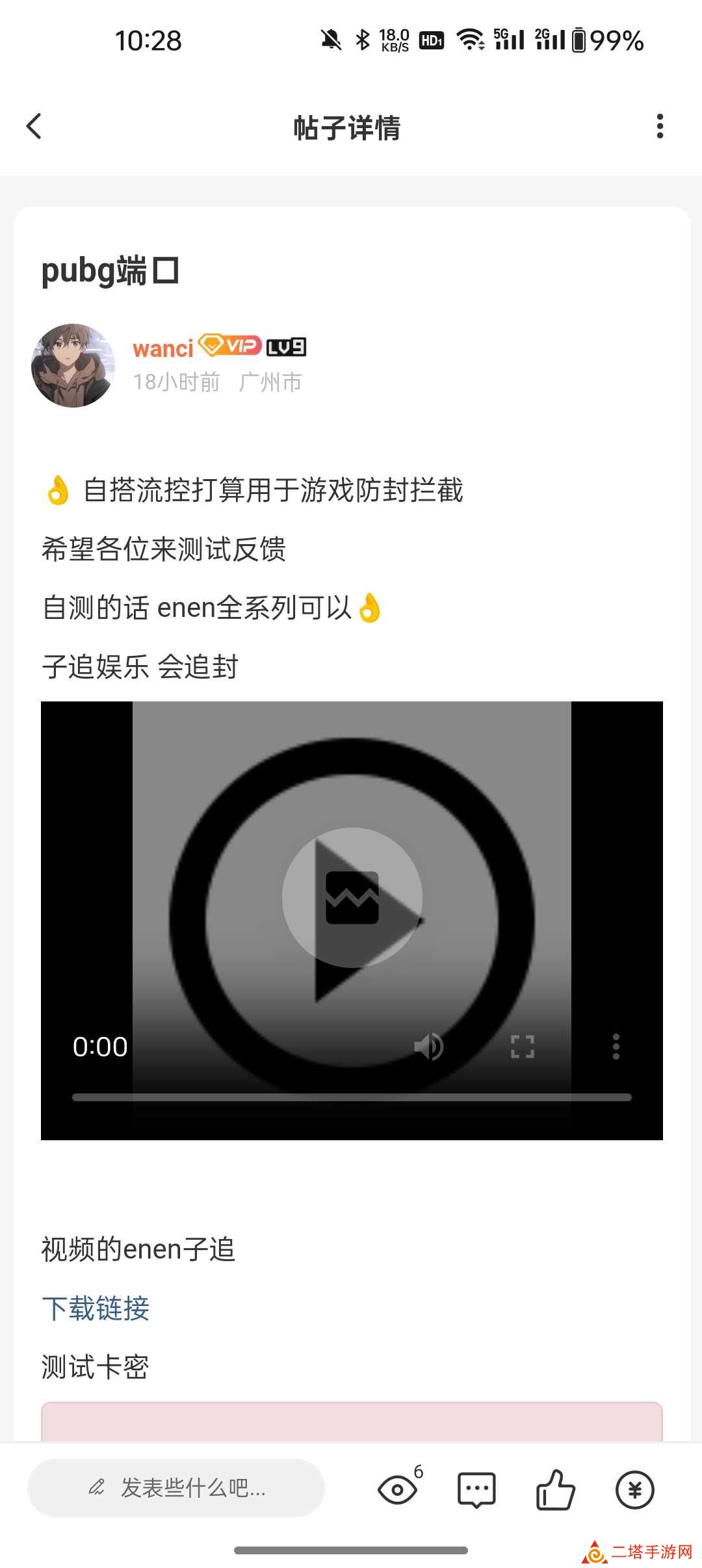The image size is (702, 1568).
Task: Go back from post details
Action: coord(34,126)
